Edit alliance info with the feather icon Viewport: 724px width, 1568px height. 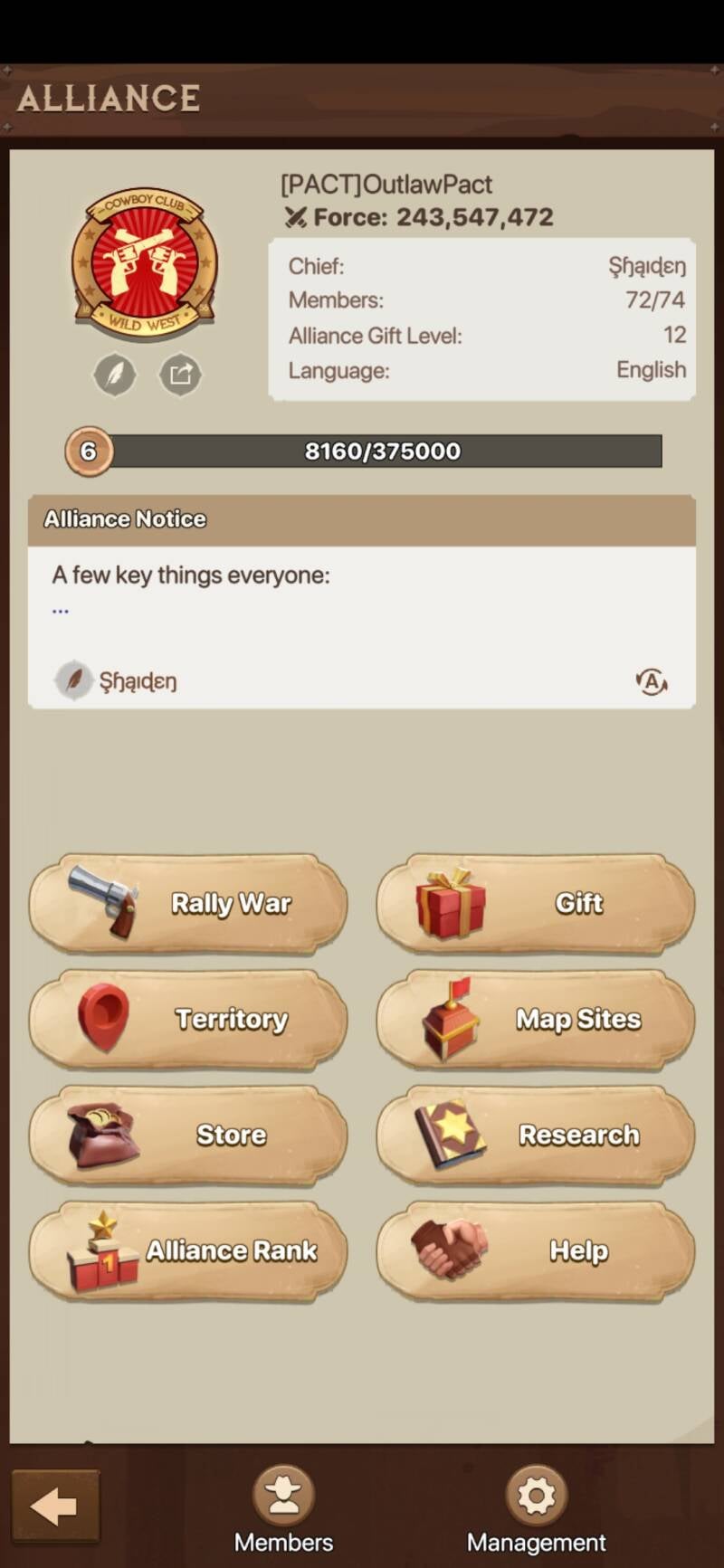(x=115, y=374)
